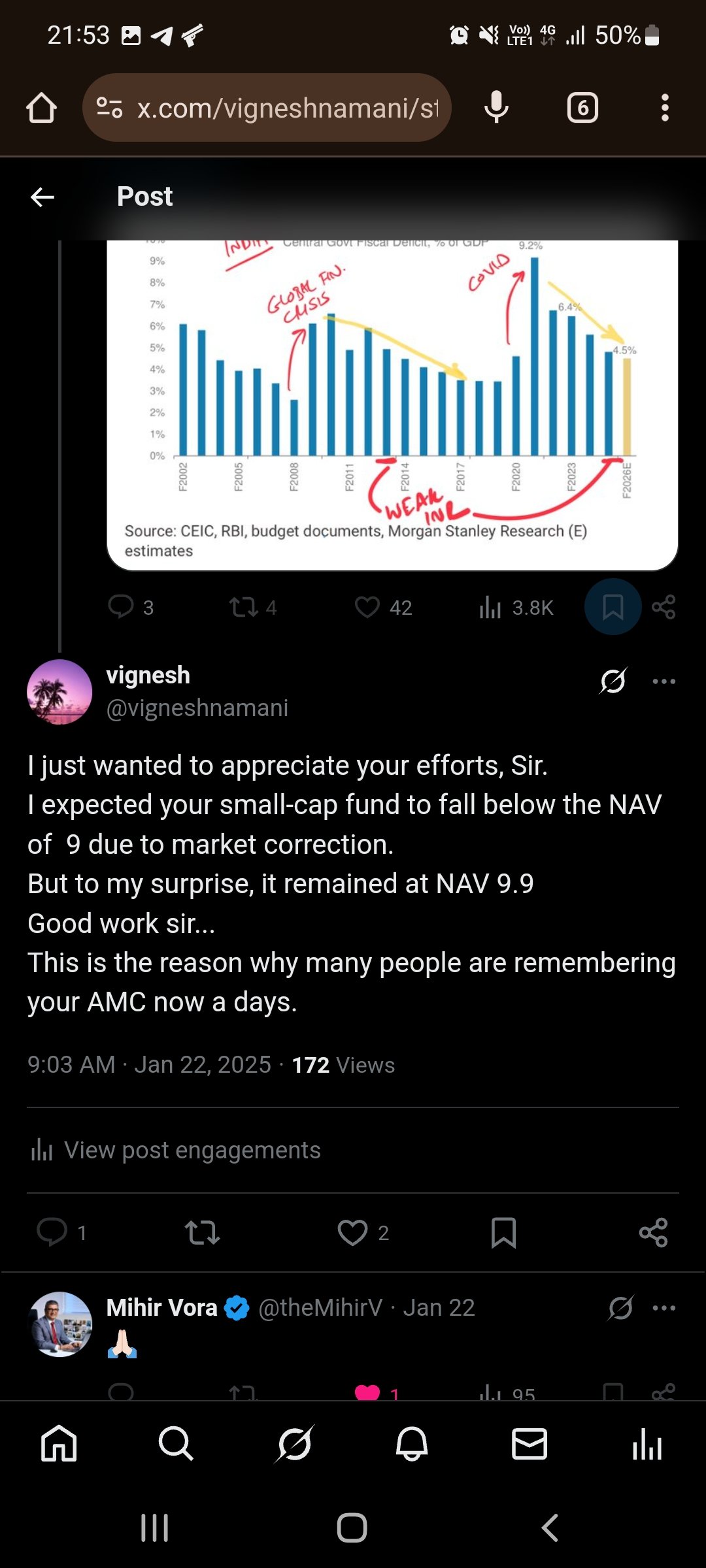Repost the chart post with 4 reposts
The height and width of the screenshot is (1568, 706).
pos(244,607)
